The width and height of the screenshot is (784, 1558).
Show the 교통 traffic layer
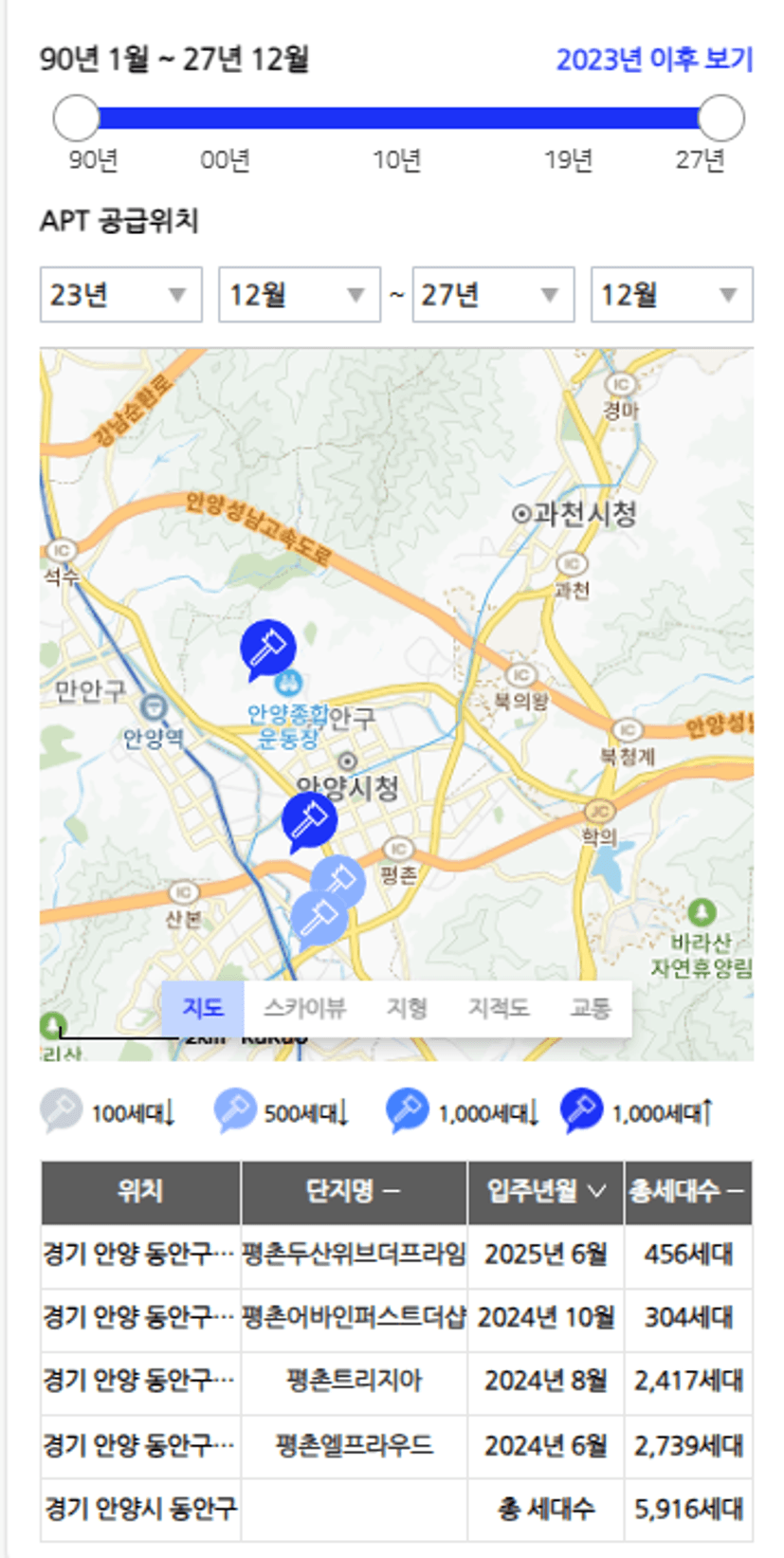coord(590,1007)
